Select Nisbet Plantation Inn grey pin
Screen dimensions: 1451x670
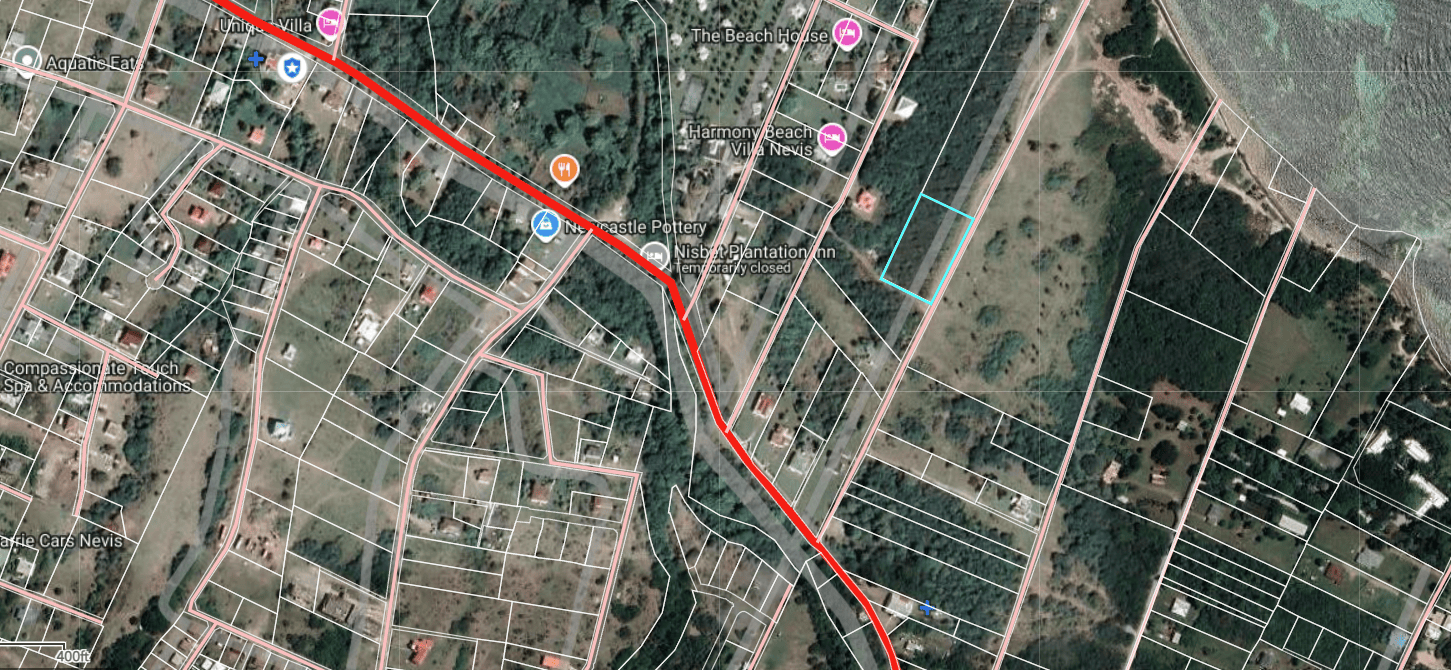click(655, 255)
